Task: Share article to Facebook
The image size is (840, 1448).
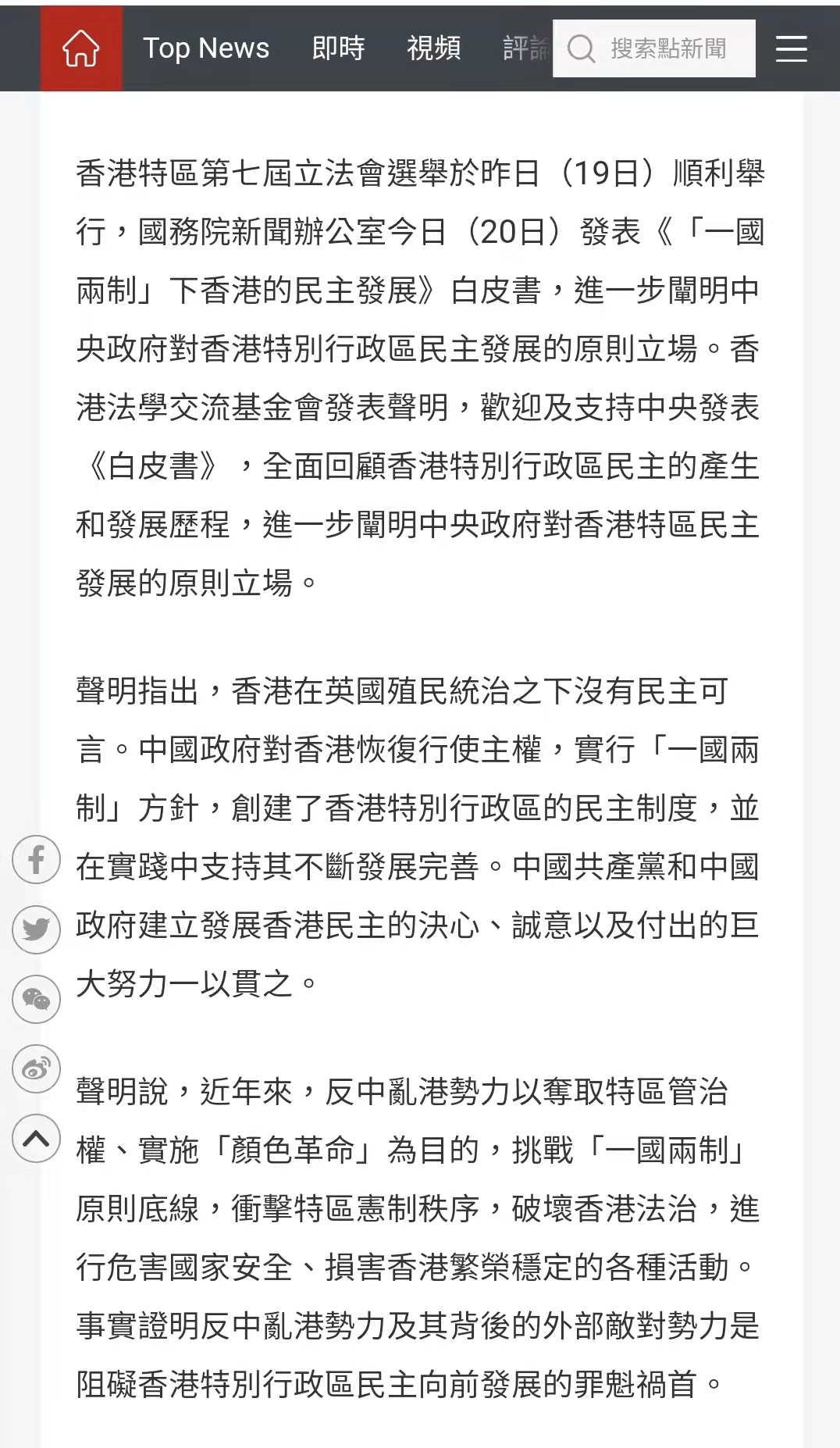Action: [x=36, y=860]
